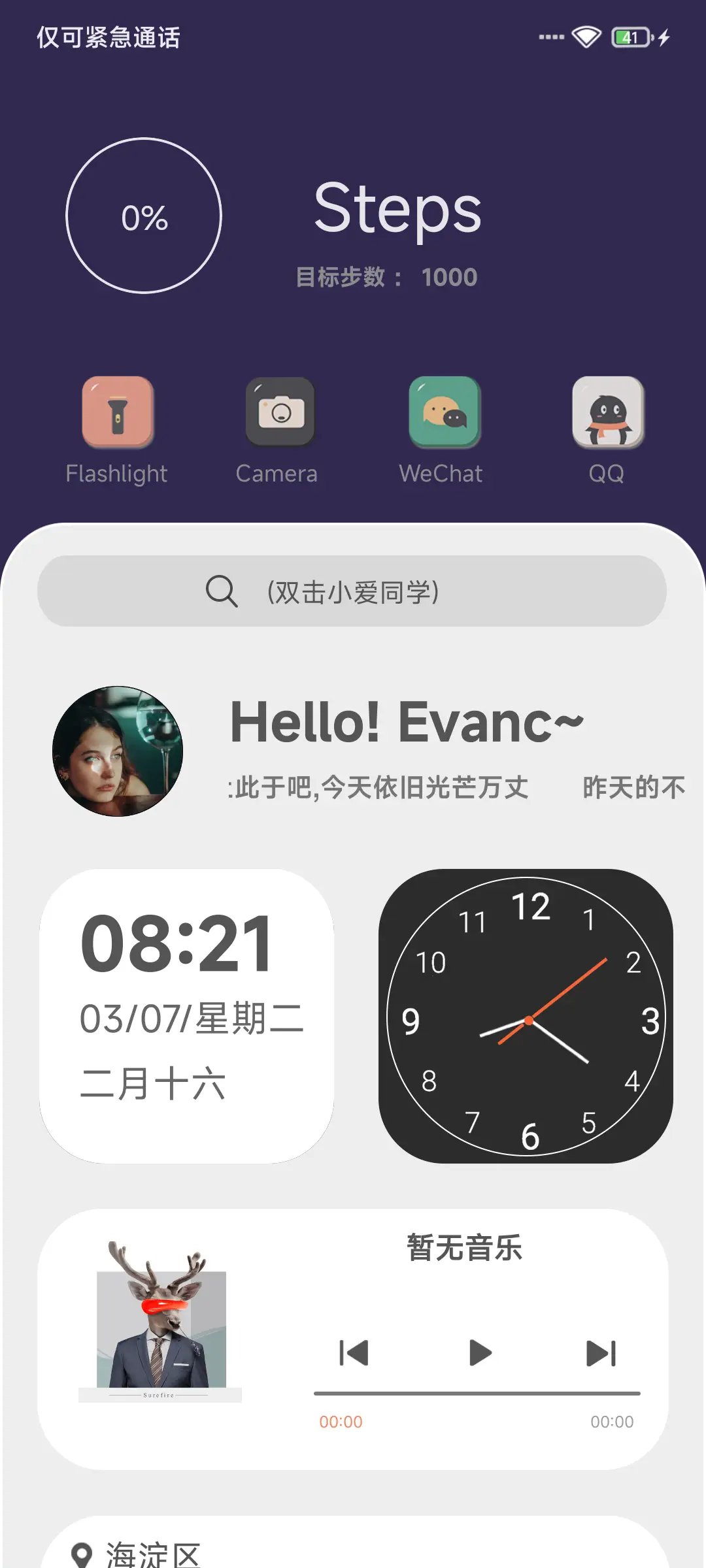
Task: Open the Flashlight app
Action: point(116,414)
